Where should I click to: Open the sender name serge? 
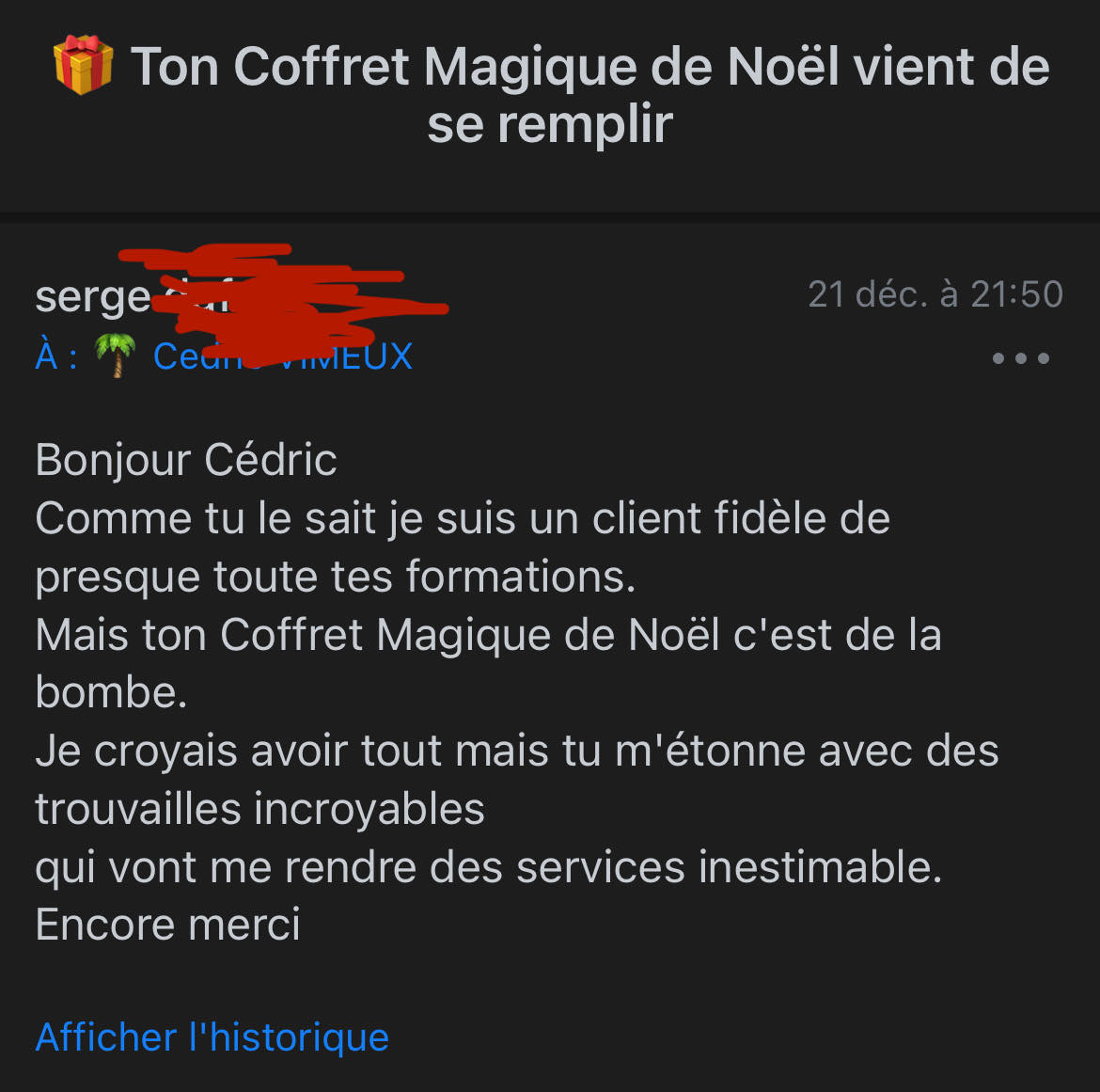[x=92, y=297]
